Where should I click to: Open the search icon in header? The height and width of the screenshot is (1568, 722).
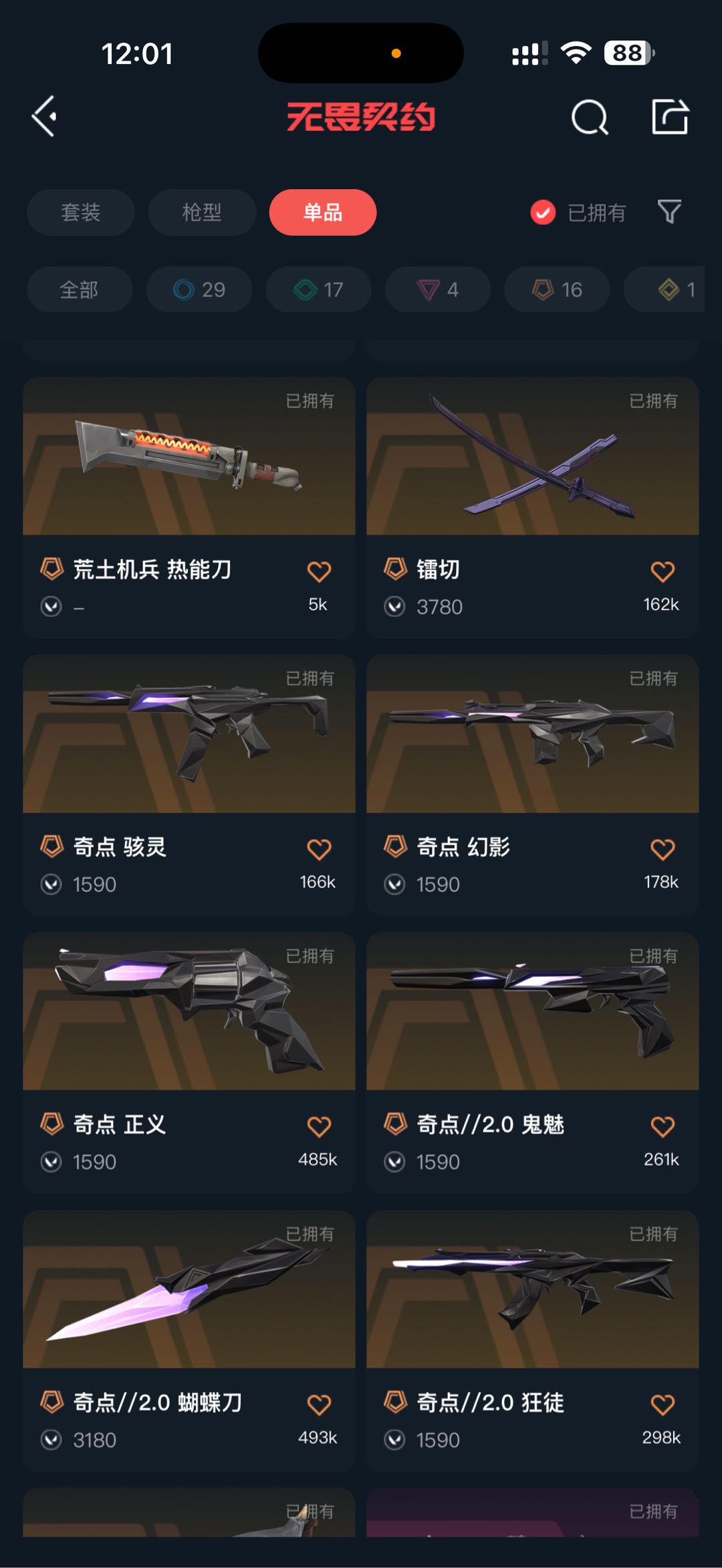point(590,118)
